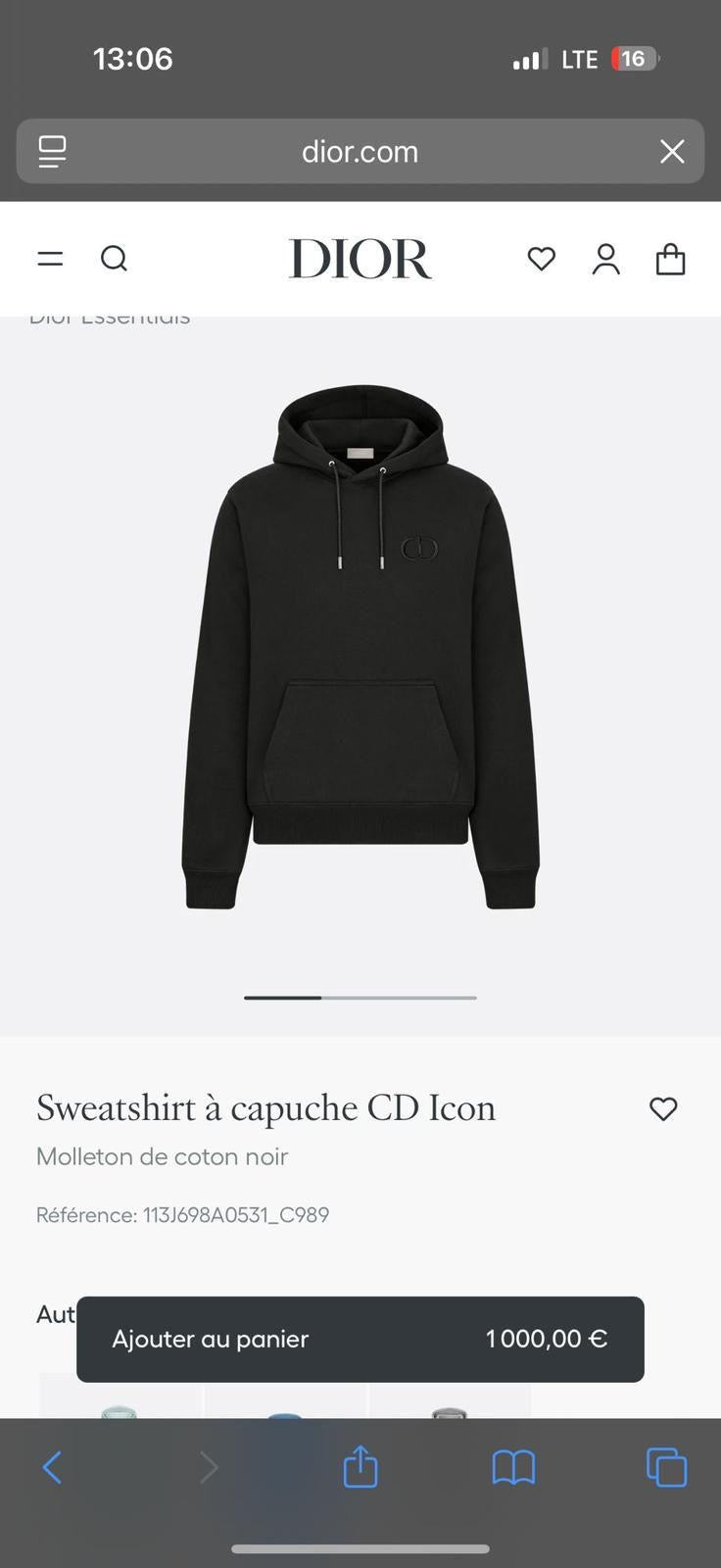Image resolution: width=721 pixels, height=1568 pixels.
Task: Tap the address bar showing dior.com
Action: [360, 151]
